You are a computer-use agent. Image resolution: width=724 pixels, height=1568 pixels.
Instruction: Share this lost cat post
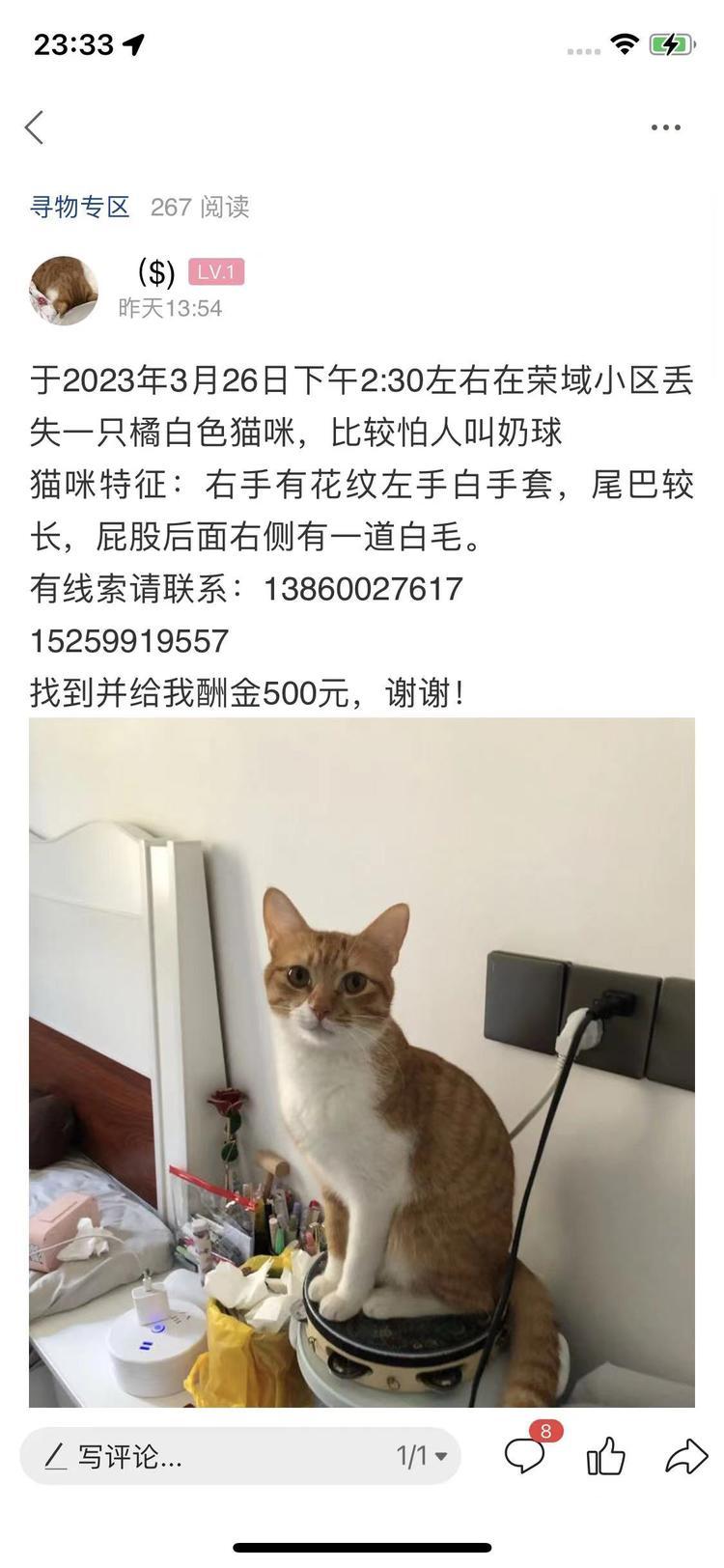pyautogui.click(x=686, y=1456)
